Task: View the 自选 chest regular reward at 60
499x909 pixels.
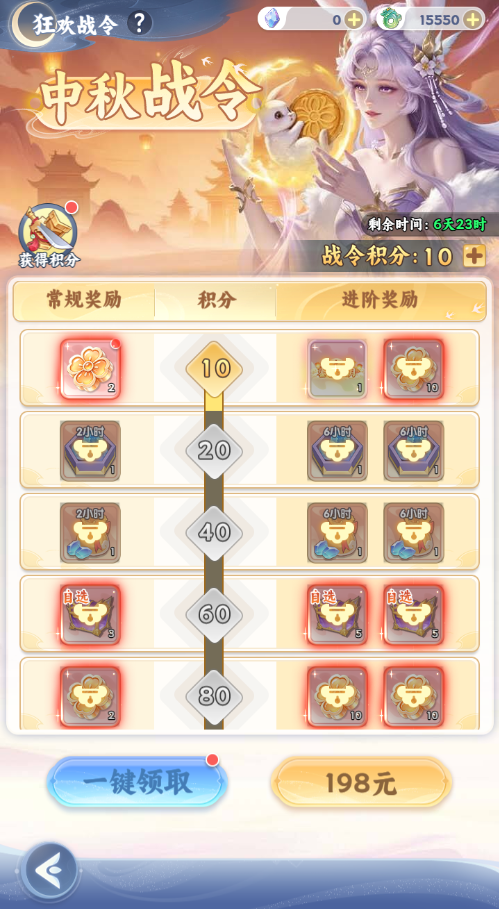Action: tap(90, 614)
